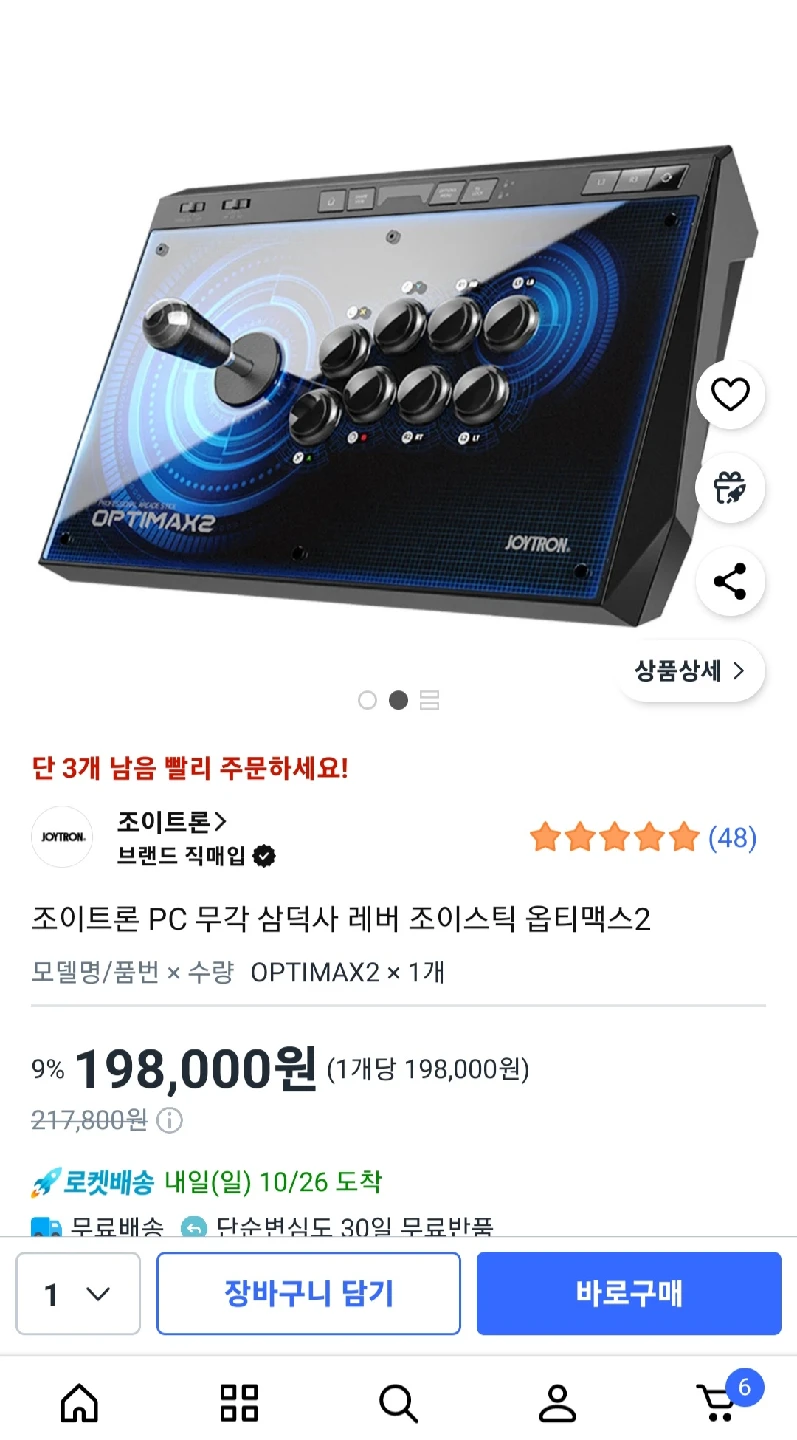This screenshot has width=797, height=1440.
Task: Tap the price info circled-i icon
Action: (170, 1121)
